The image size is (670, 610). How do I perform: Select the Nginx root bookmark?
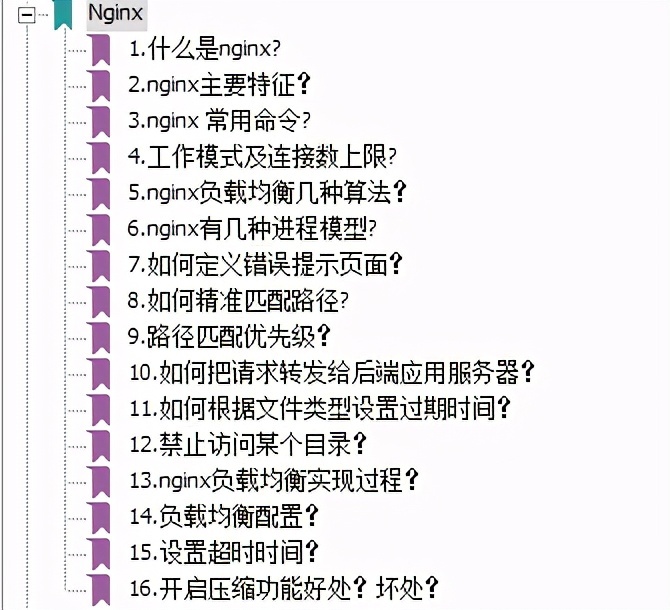coord(116,15)
